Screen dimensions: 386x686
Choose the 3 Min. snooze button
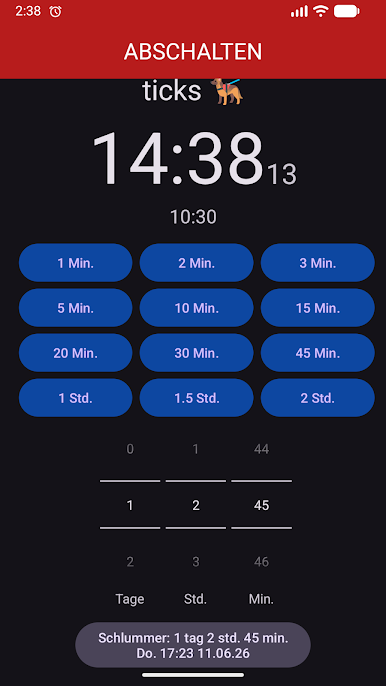pos(318,262)
